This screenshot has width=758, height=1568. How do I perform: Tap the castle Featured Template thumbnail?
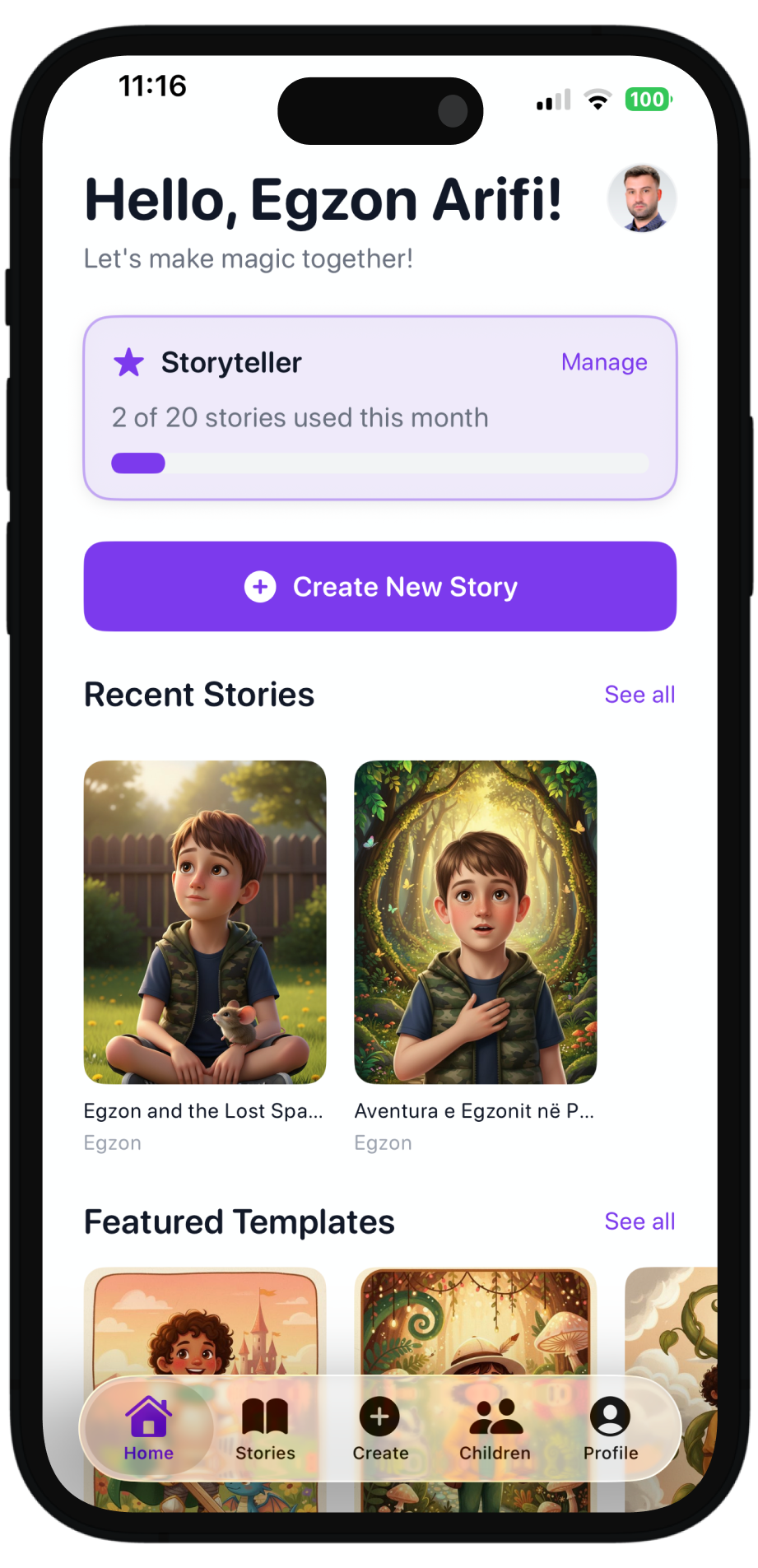(x=204, y=1325)
